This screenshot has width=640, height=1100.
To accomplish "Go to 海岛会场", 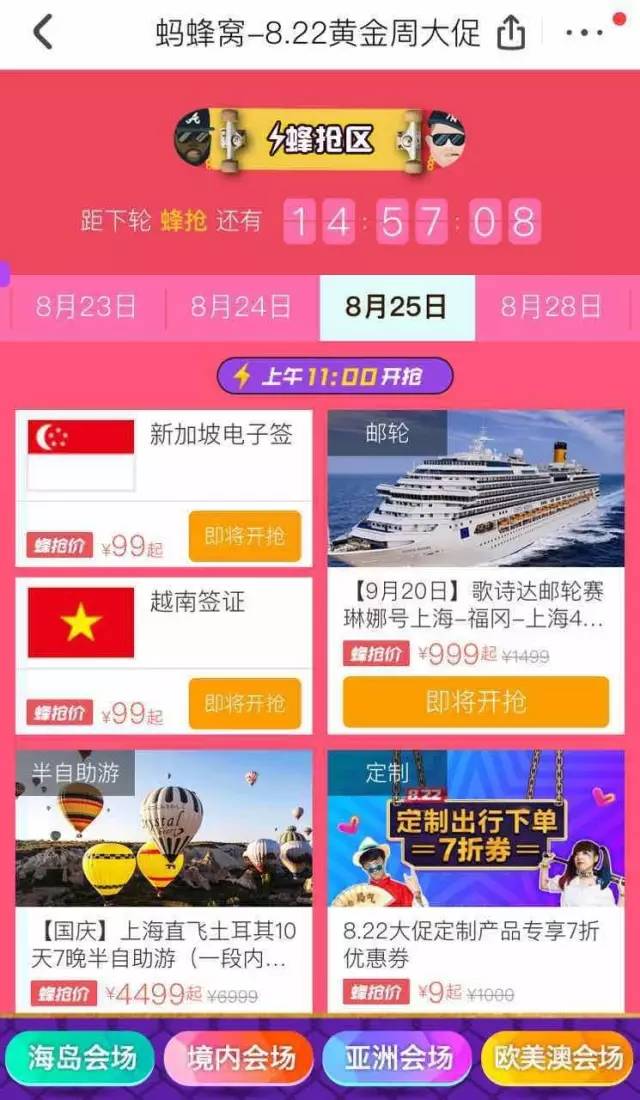I will [79, 1058].
